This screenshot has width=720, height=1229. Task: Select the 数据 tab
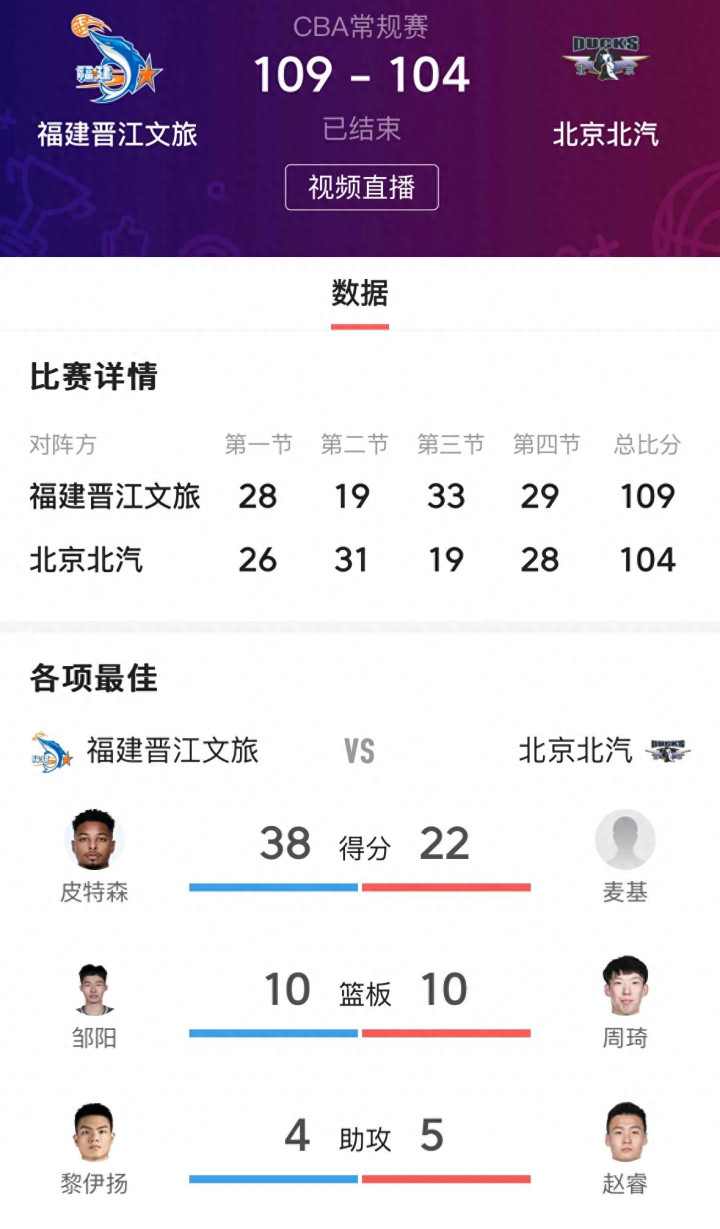360,294
